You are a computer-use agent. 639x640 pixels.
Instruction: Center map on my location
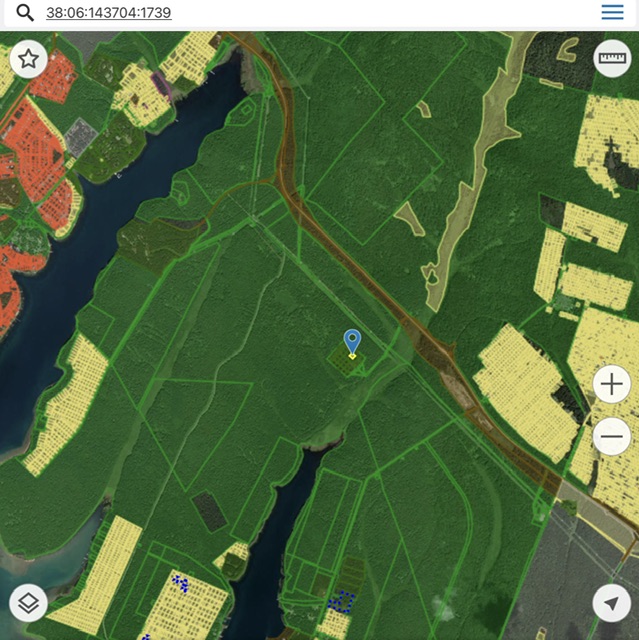[x=611, y=602]
